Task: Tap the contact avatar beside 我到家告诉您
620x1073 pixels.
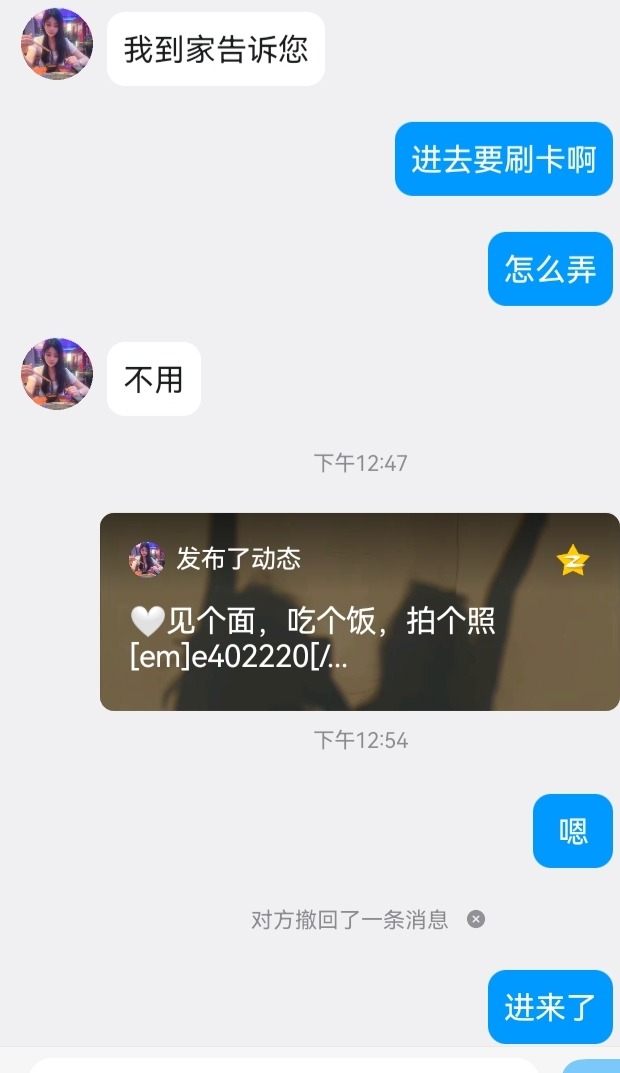Action: point(57,44)
